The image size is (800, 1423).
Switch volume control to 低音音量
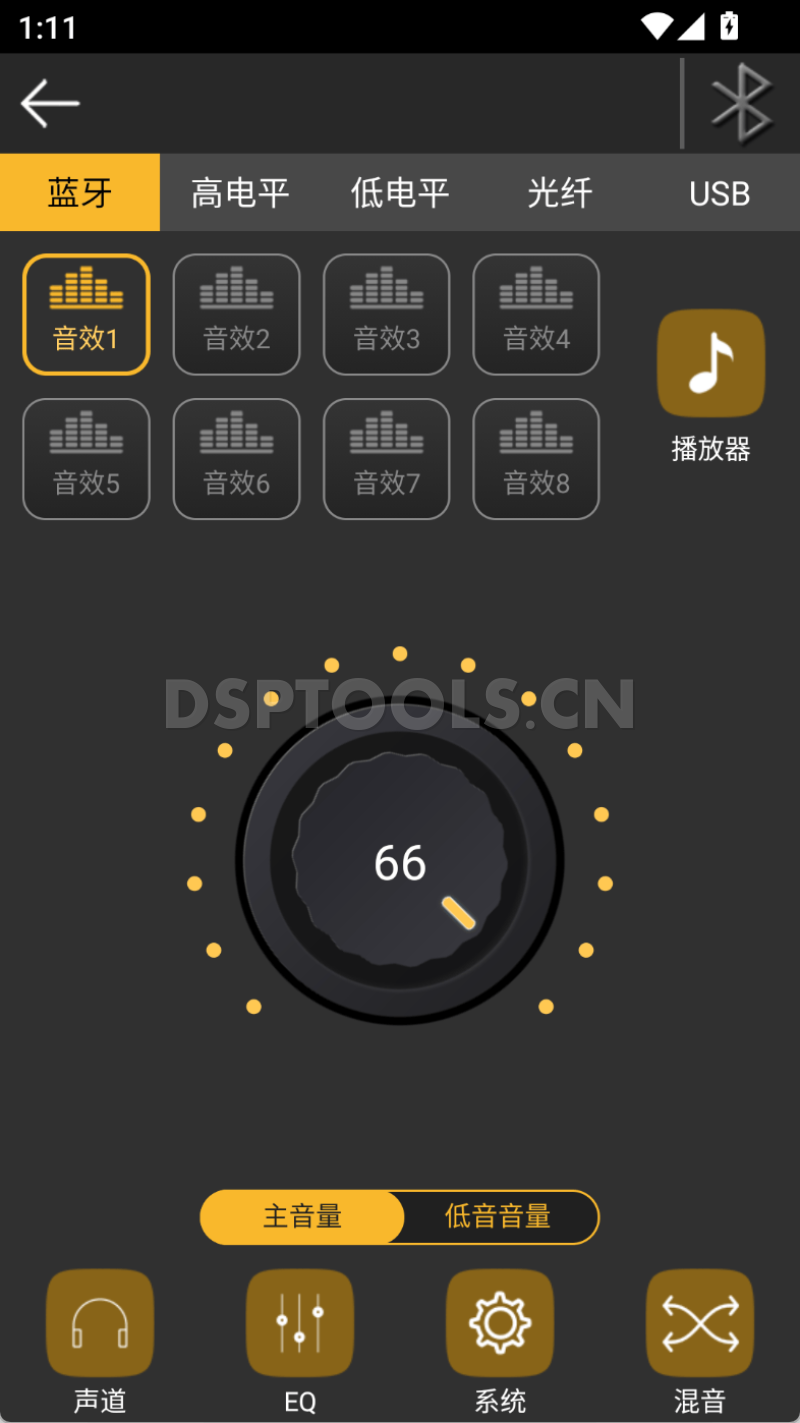point(500,1217)
